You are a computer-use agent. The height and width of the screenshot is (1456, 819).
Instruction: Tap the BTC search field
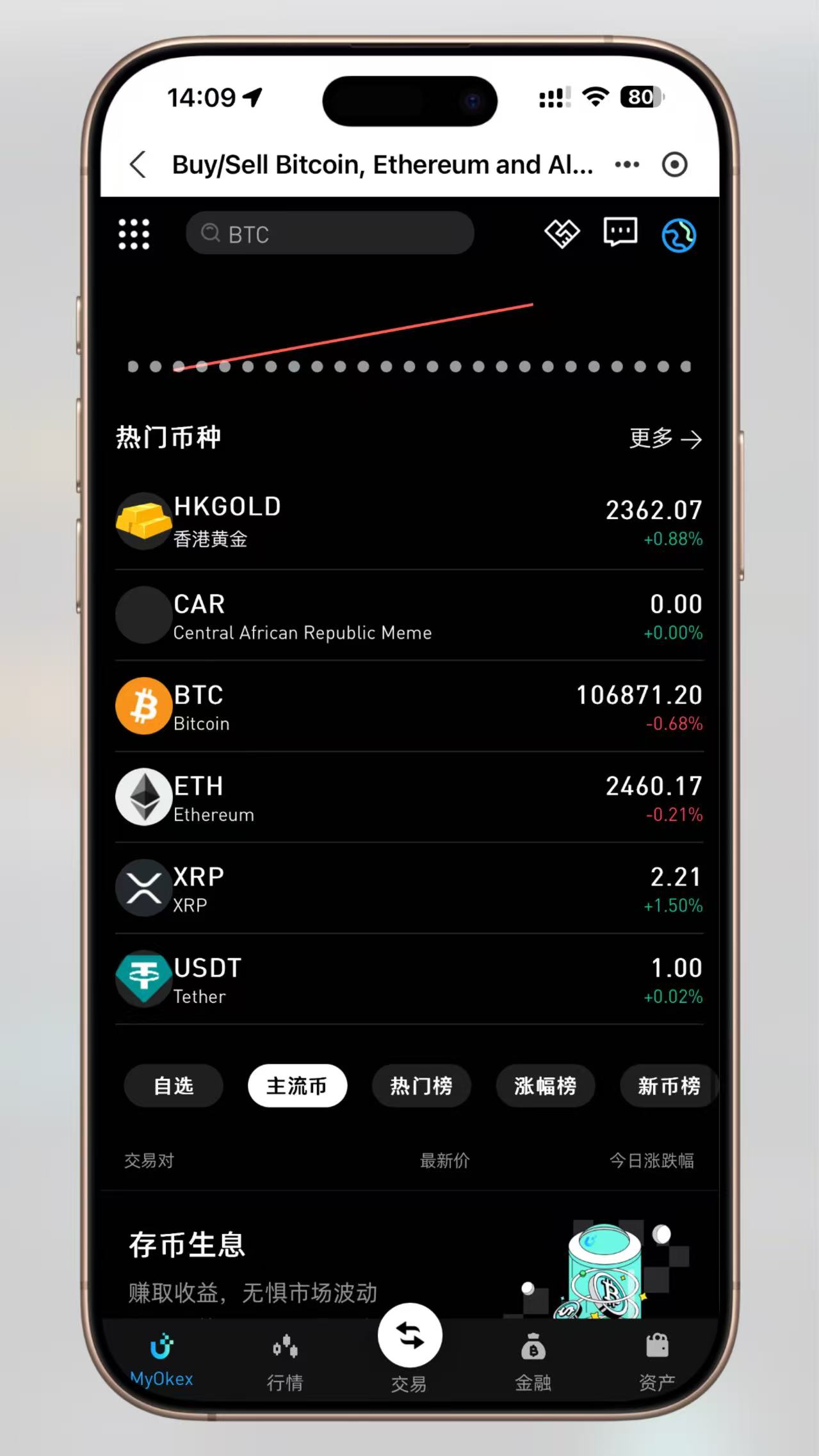pos(330,234)
